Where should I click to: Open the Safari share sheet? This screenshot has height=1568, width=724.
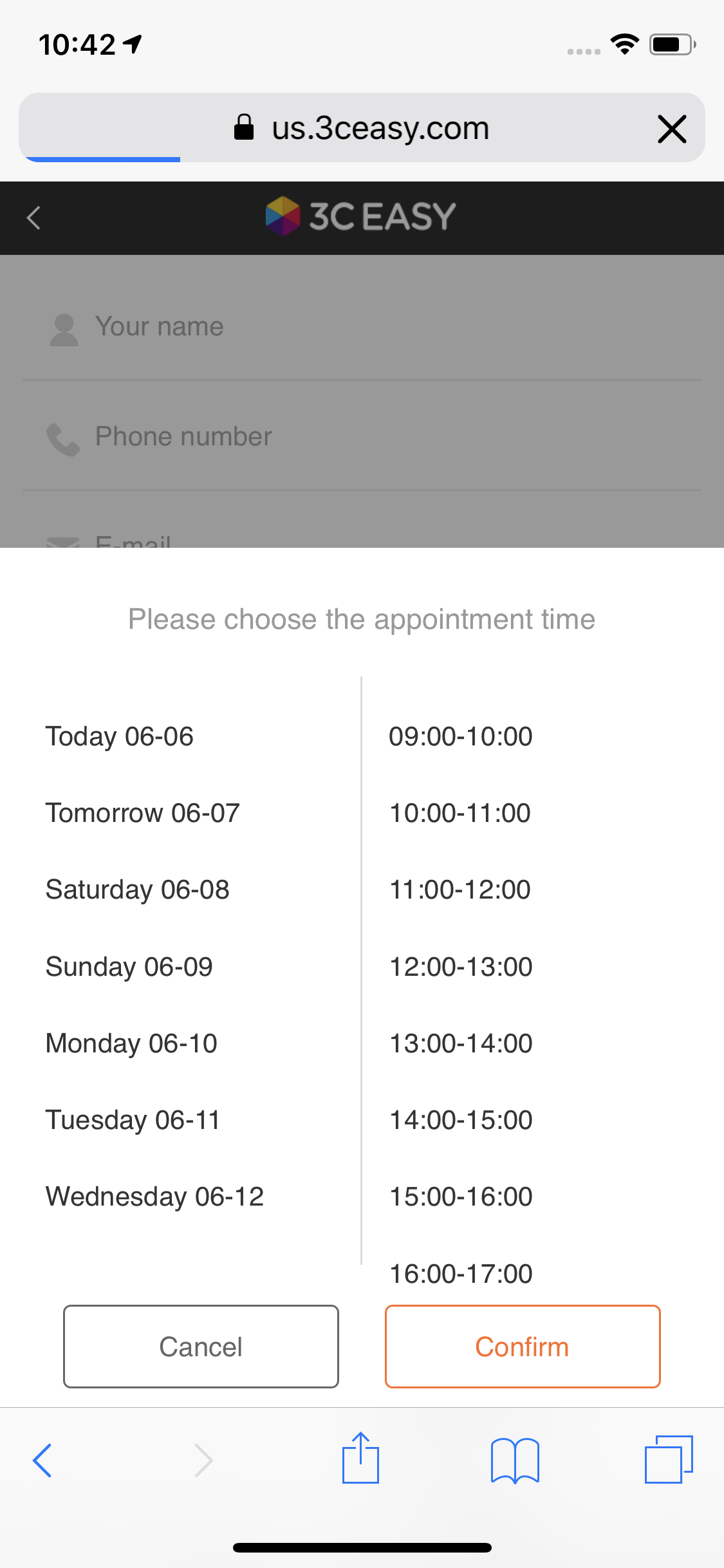pyautogui.click(x=360, y=1459)
